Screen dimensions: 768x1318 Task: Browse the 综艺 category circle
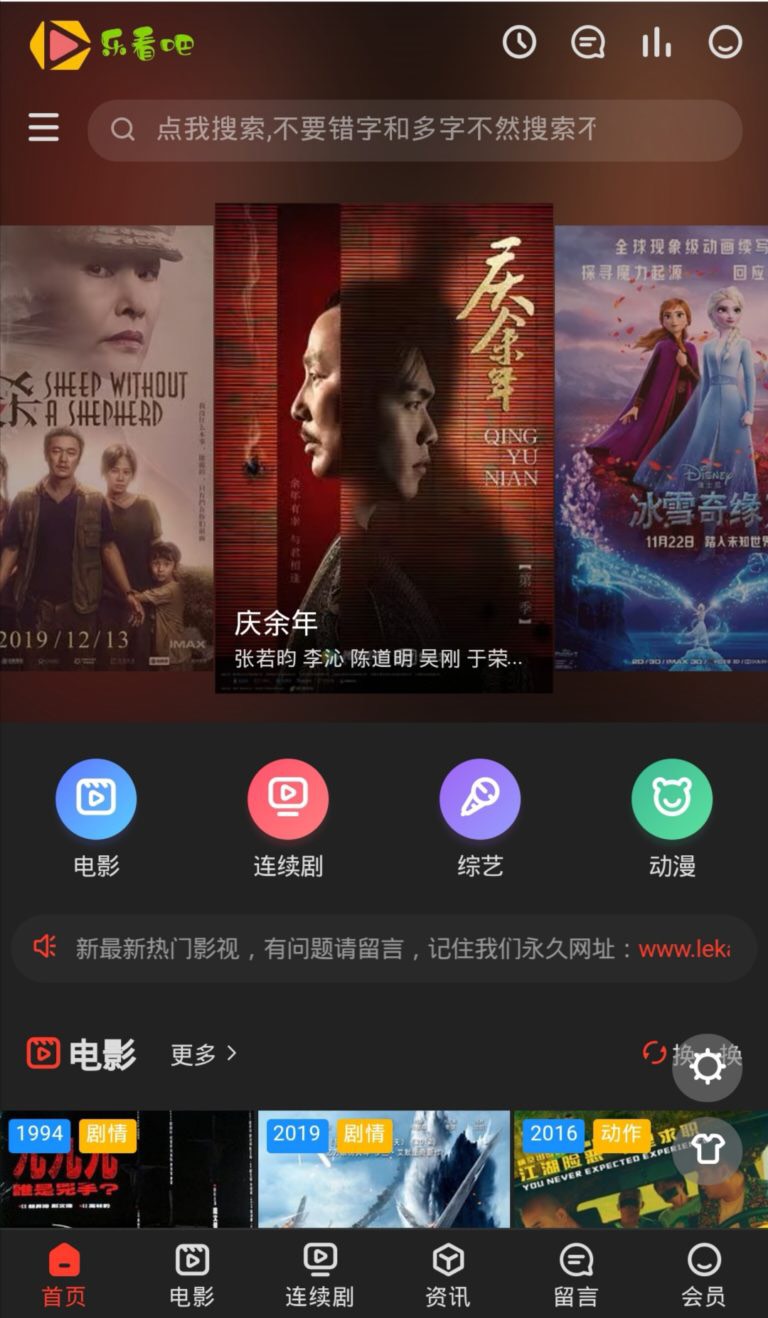pos(480,799)
